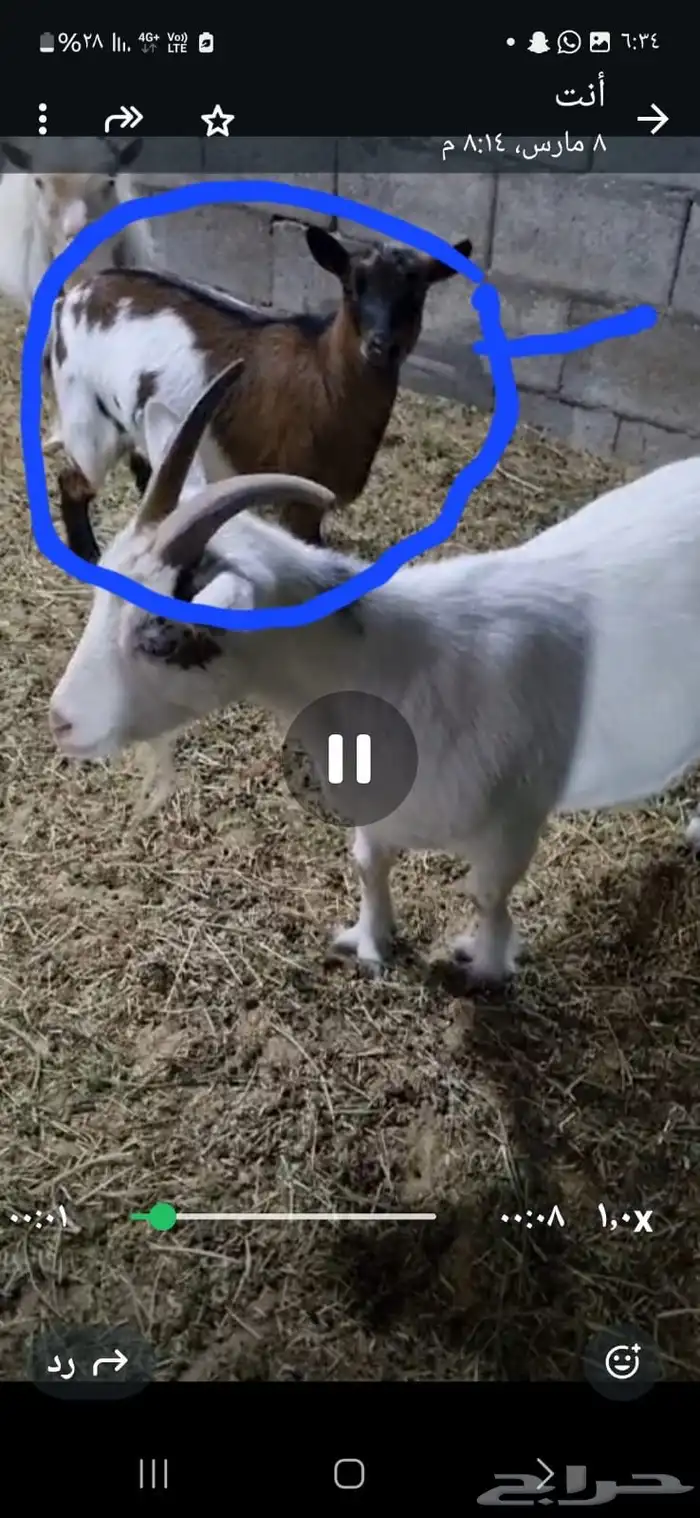Image resolution: width=700 pixels, height=1518 pixels.
Task: React with the emoji button
Action: tap(622, 1361)
